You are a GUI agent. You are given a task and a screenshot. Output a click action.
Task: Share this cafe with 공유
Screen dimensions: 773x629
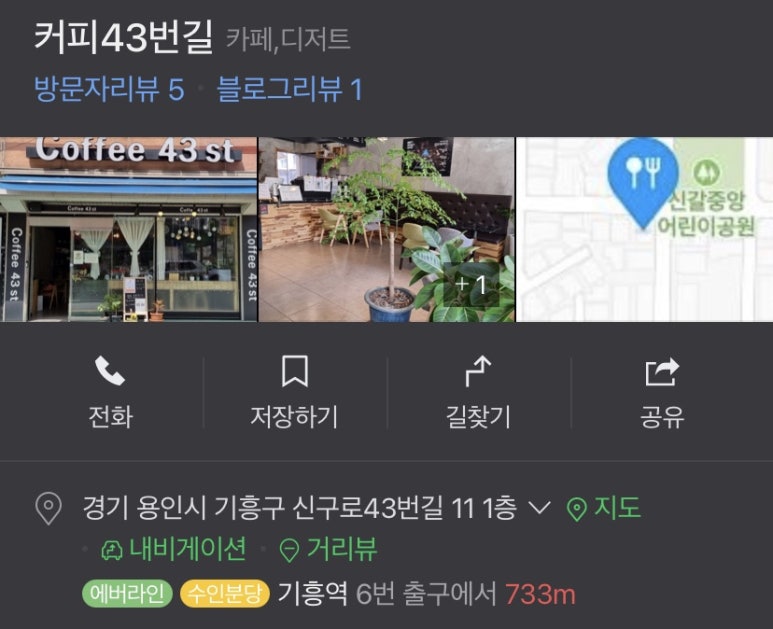click(x=662, y=392)
